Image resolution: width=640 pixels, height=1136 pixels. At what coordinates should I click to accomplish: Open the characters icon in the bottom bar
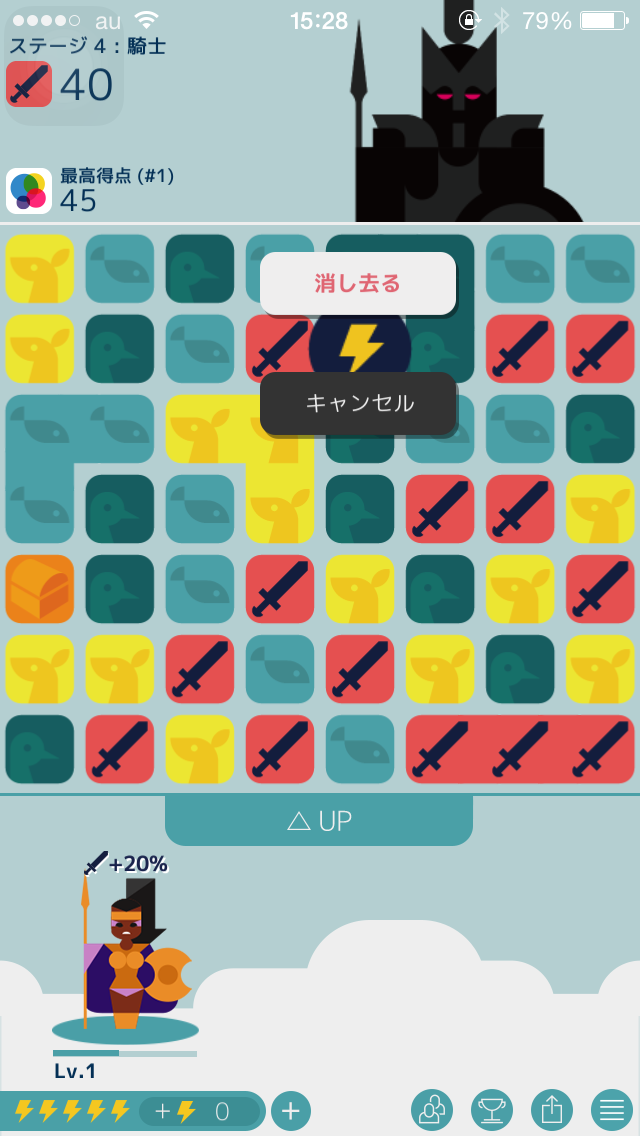[431, 1109]
